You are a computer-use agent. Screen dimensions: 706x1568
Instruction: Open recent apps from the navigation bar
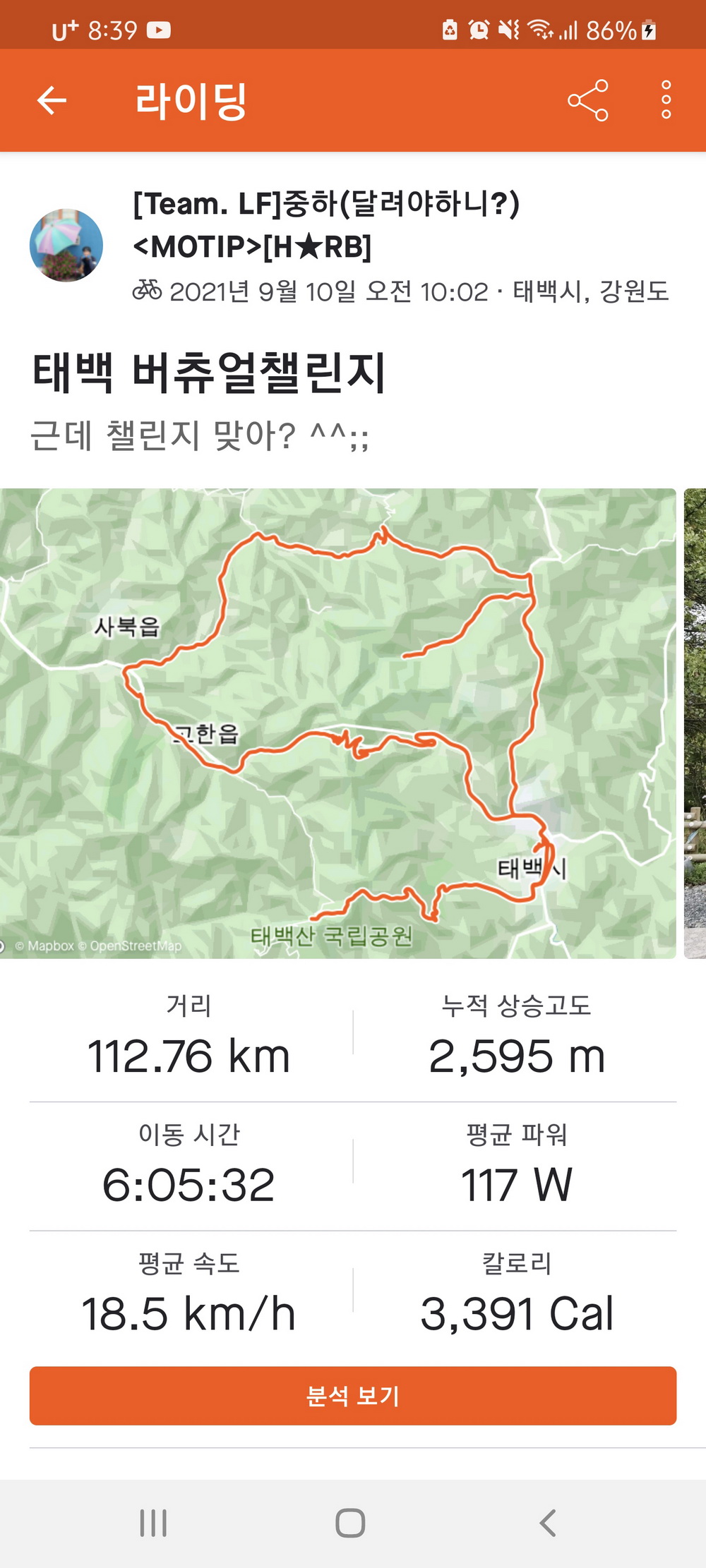pos(153,1522)
